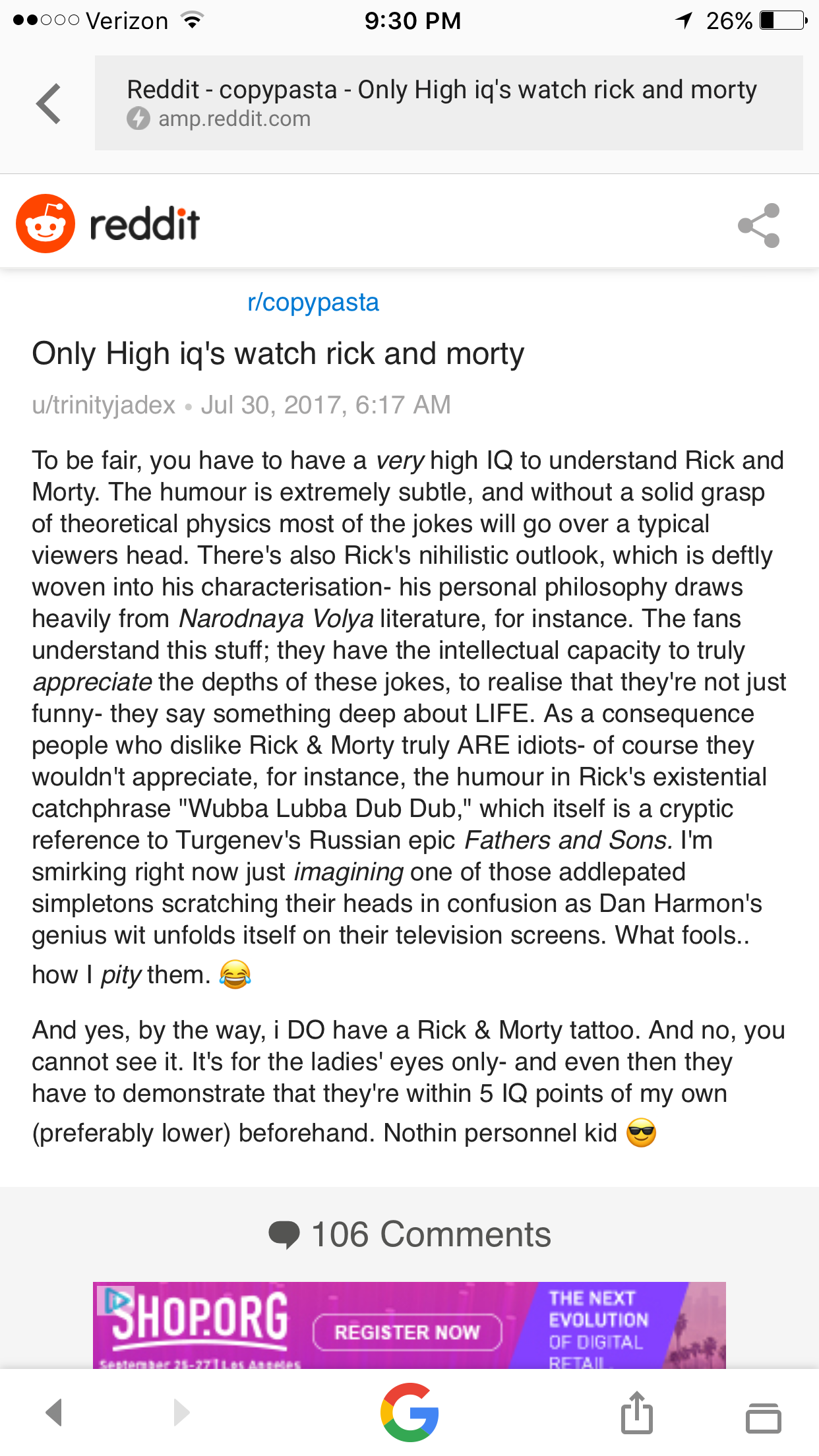View the u/trinityjadex profile
The height and width of the screenshot is (1456, 819).
point(104,405)
